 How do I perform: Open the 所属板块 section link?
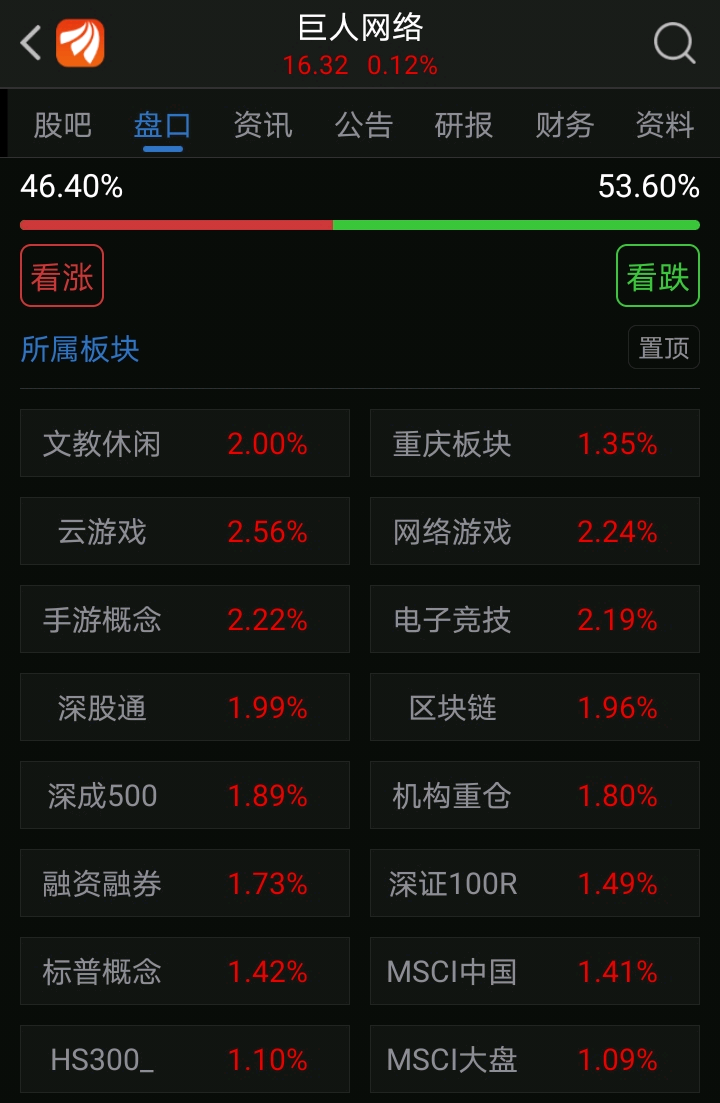point(80,350)
